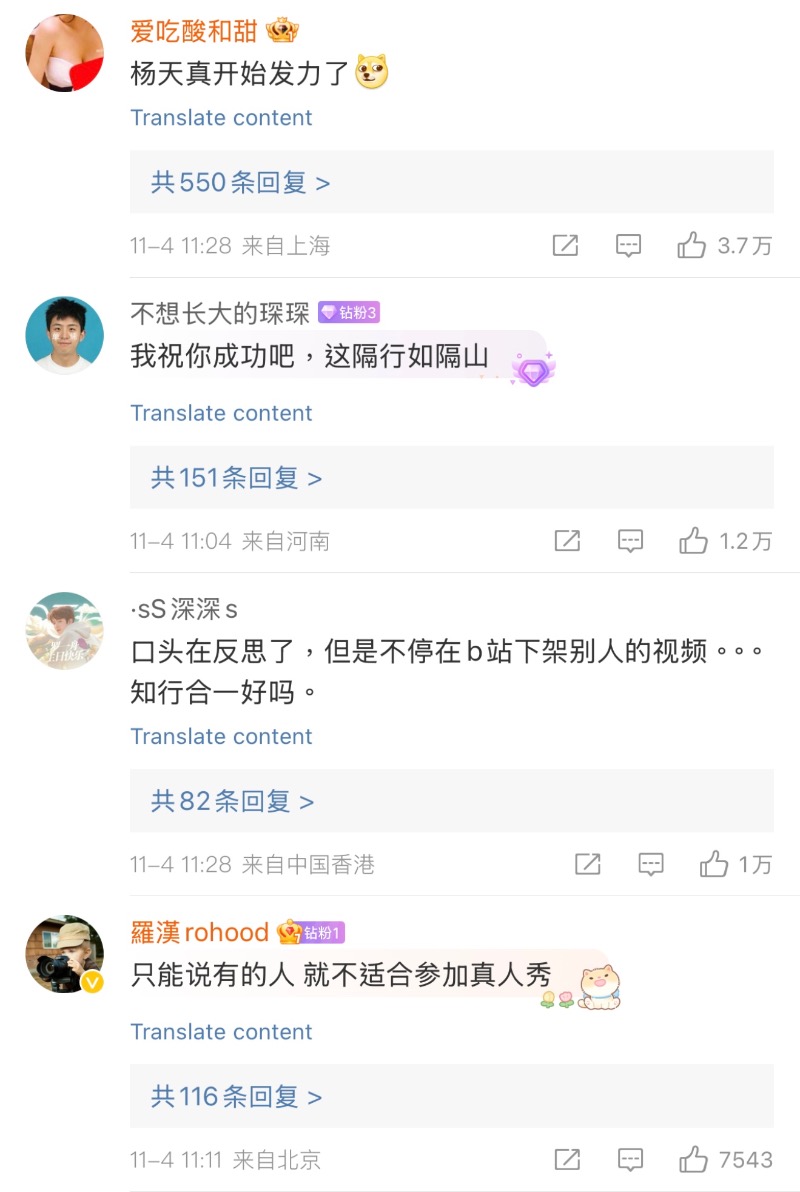
Task: Like 羅漢rohood's comment
Action: point(694,1160)
